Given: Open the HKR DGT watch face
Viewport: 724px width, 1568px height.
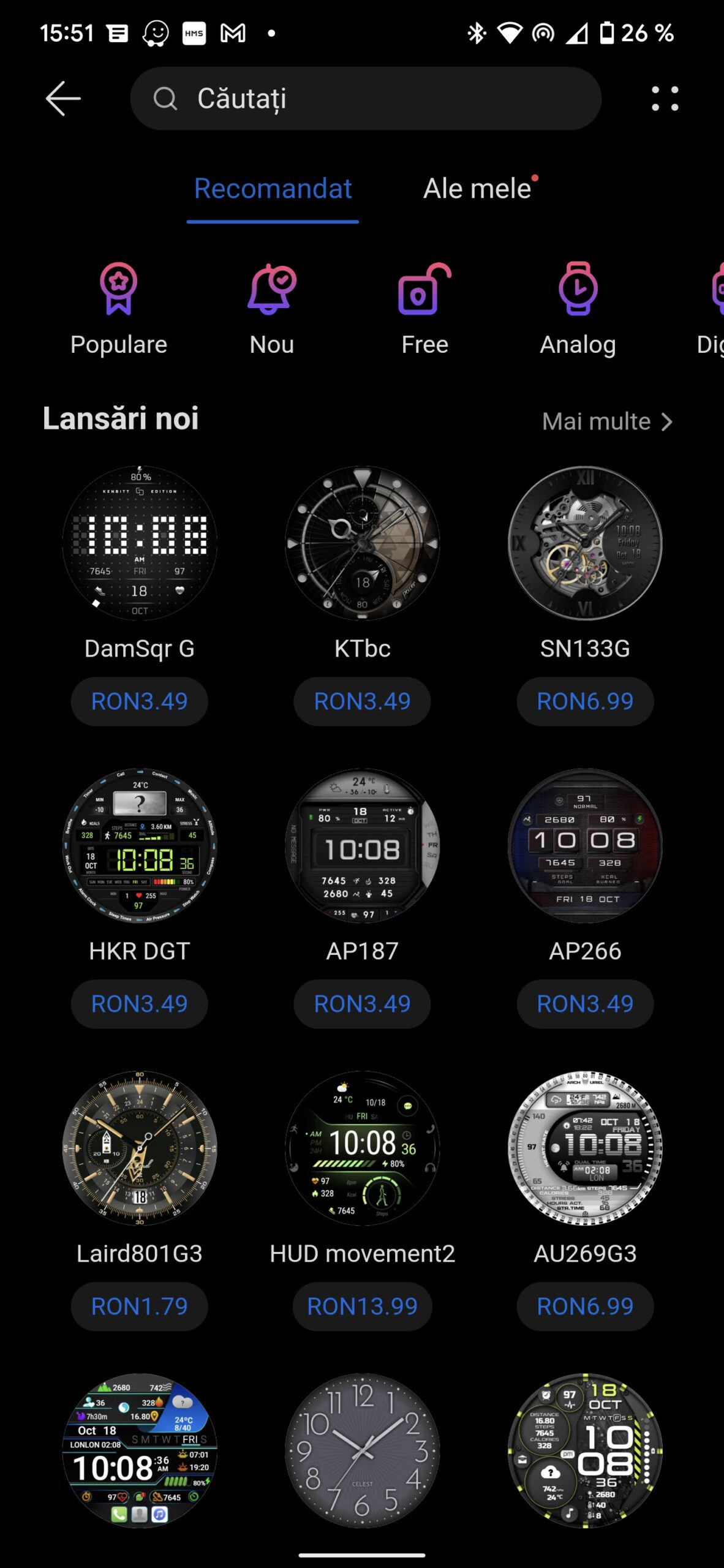Looking at the screenshot, I should [x=140, y=846].
